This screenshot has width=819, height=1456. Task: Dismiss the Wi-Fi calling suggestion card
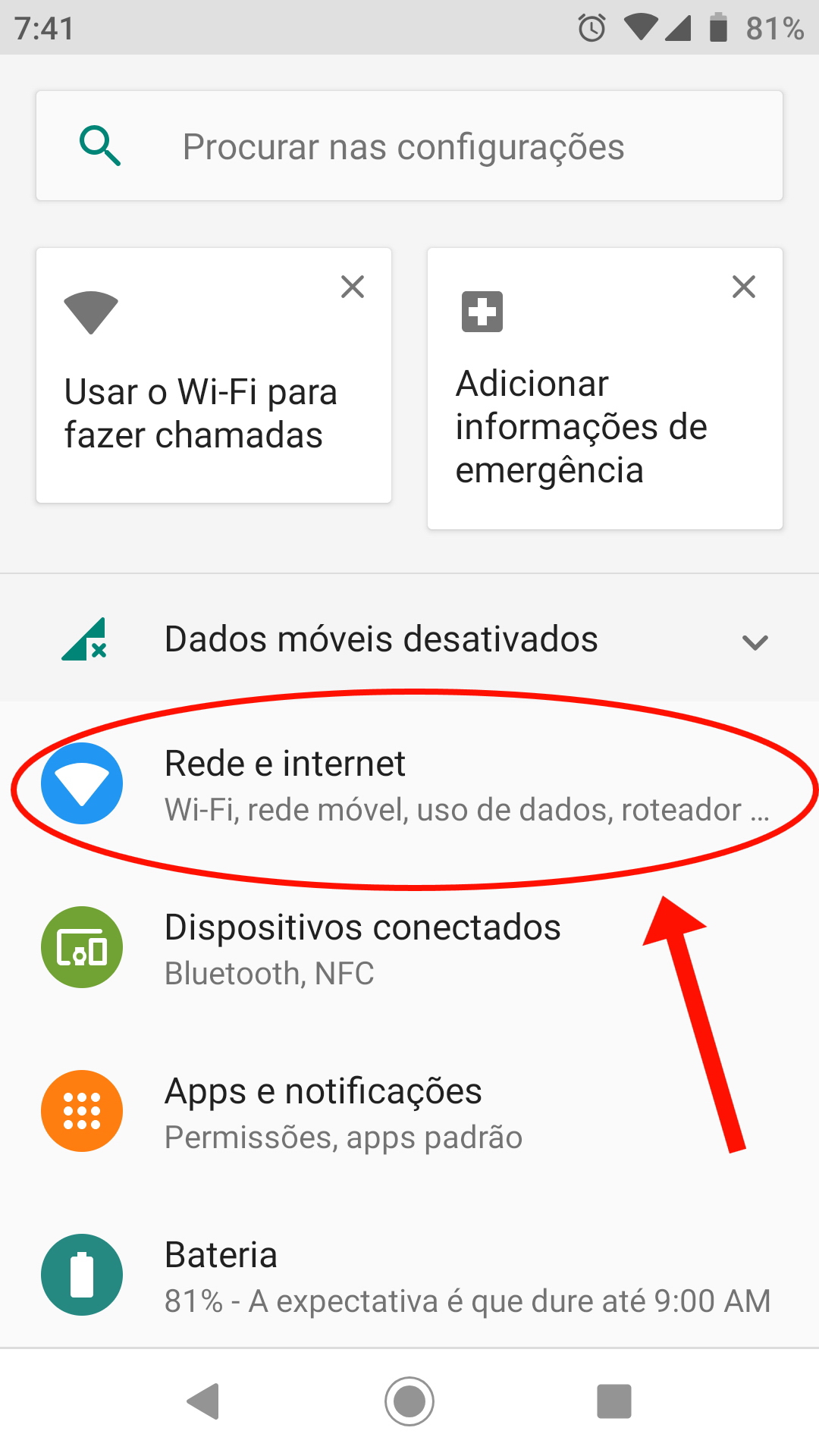[x=353, y=287]
